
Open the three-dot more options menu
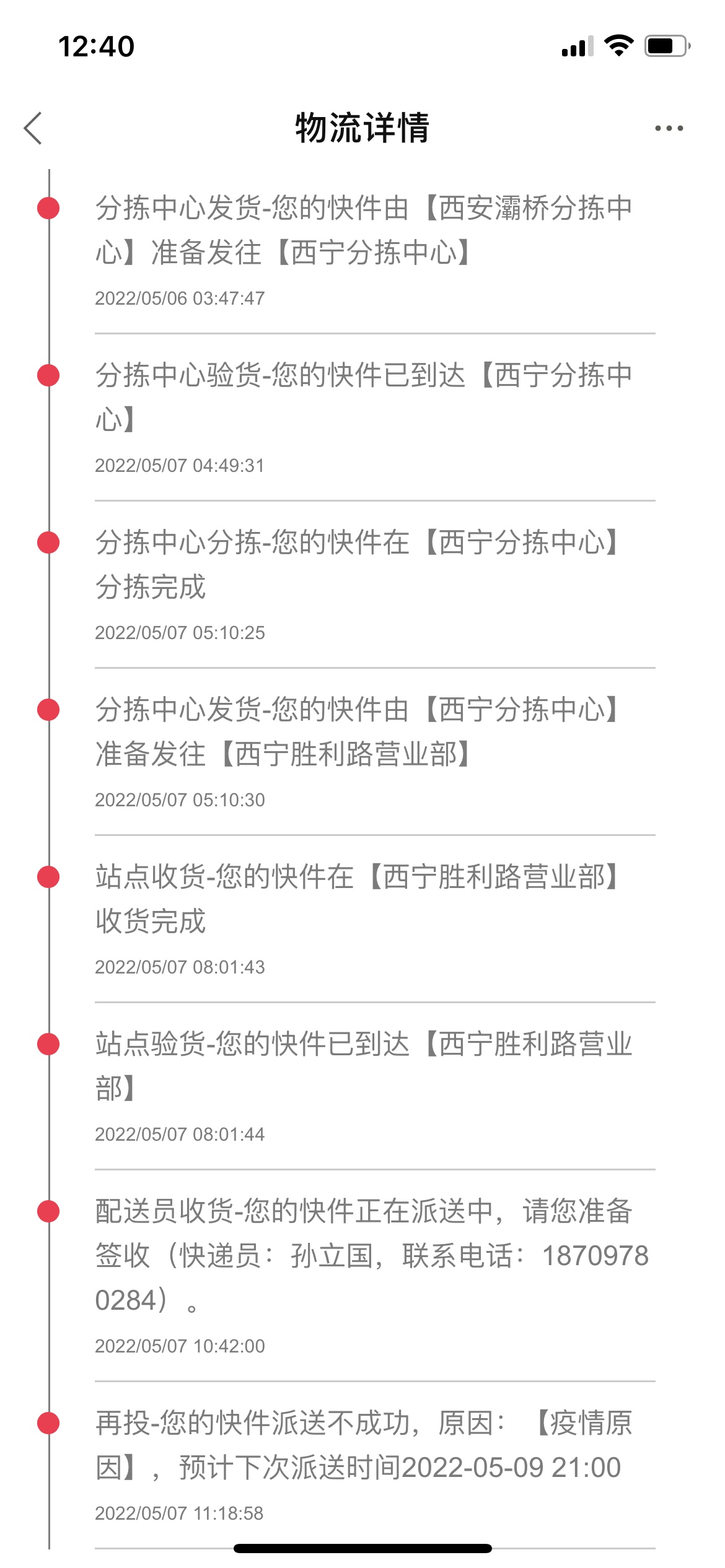pyautogui.click(x=669, y=128)
